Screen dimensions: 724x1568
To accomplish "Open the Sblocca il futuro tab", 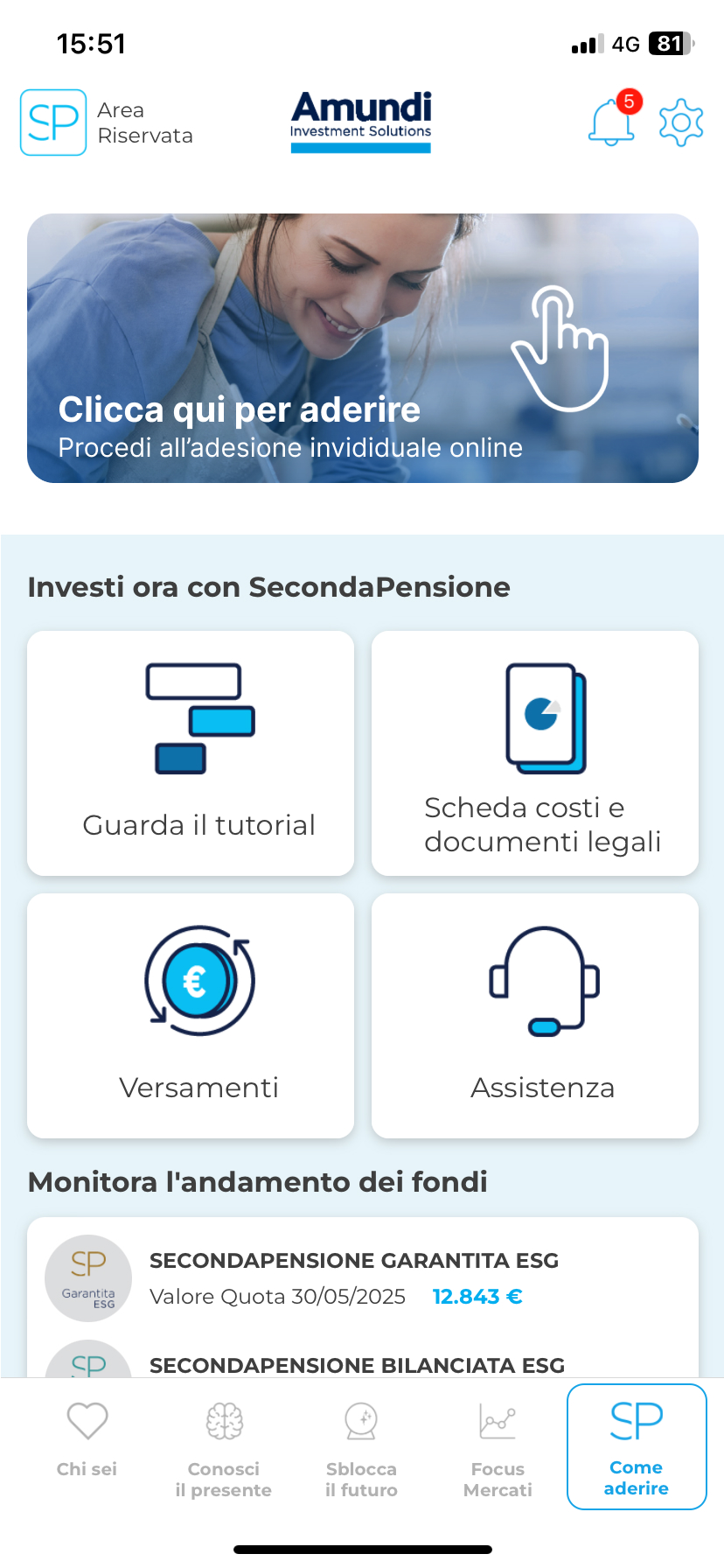I will [x=361, y=1445].
